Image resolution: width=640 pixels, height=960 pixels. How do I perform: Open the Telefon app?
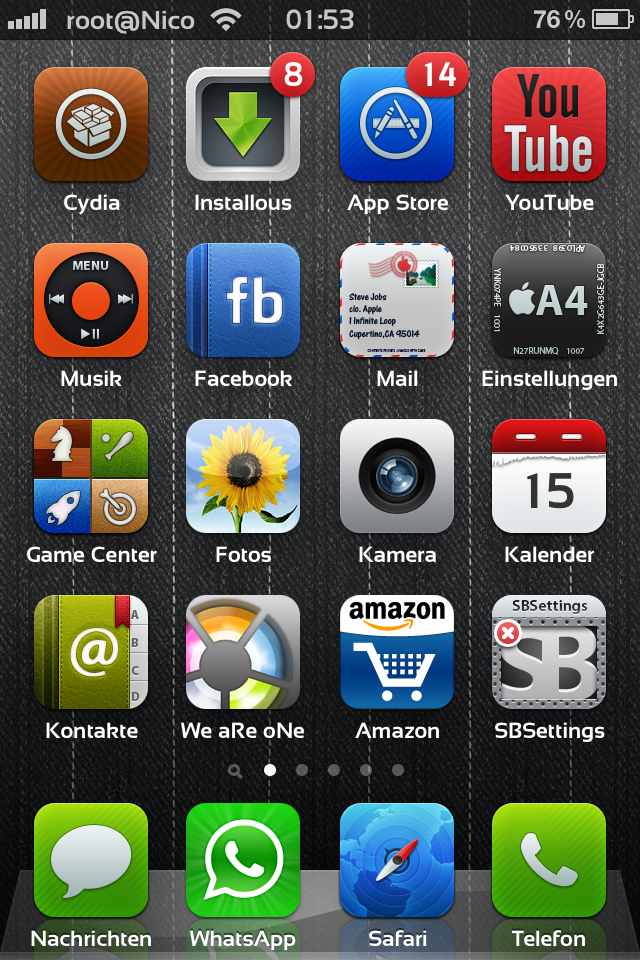pyautogui.click(x=548, y=860)
